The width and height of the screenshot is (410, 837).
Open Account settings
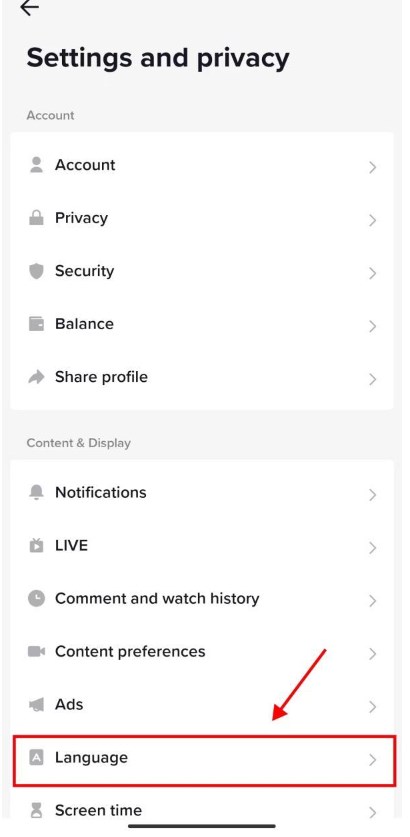(x=202, y=165)
